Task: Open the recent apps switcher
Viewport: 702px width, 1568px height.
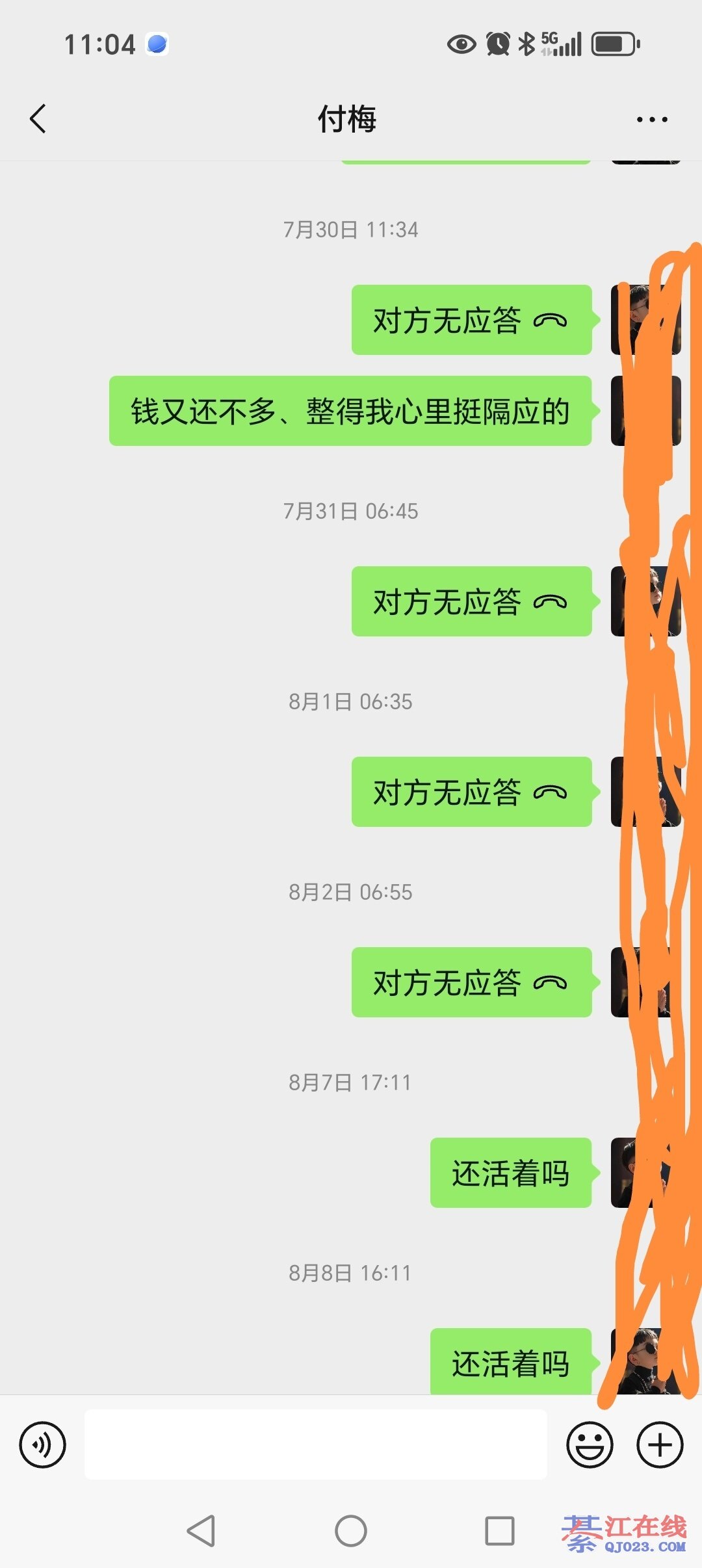Action: (500, 1531)
